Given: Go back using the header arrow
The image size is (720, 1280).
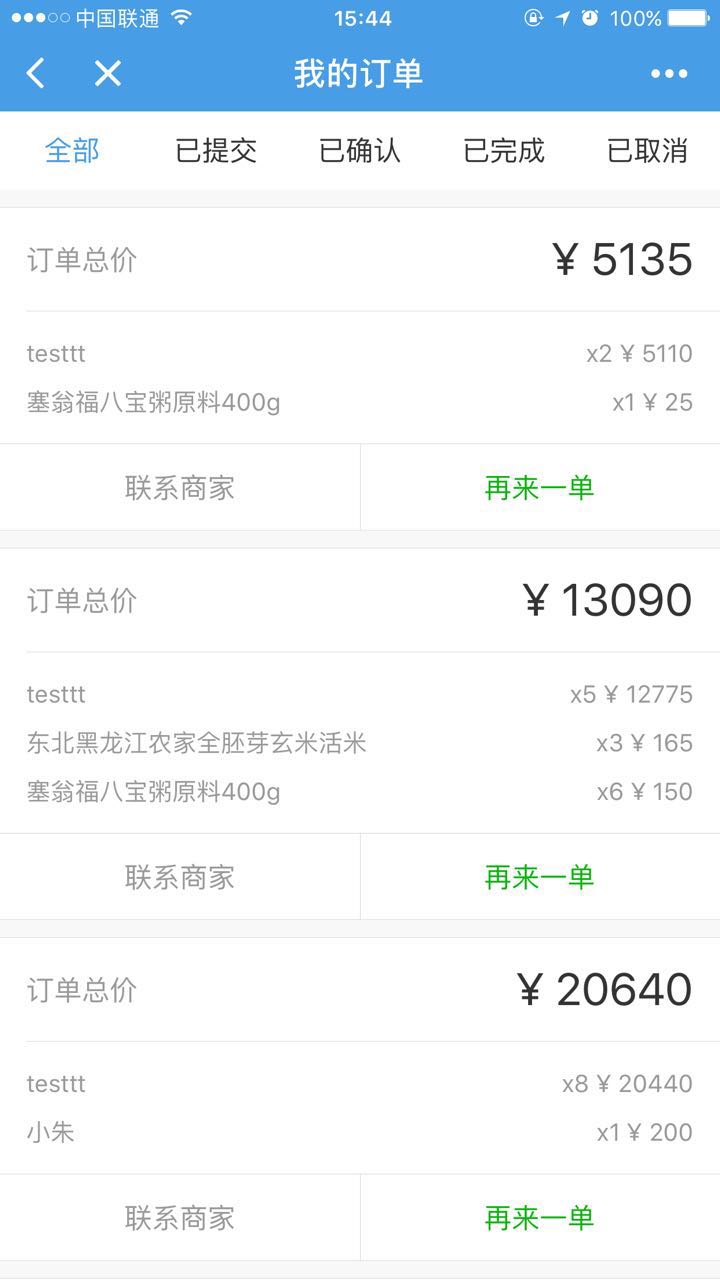Looking at the screenshot, I should coord(36,73).
